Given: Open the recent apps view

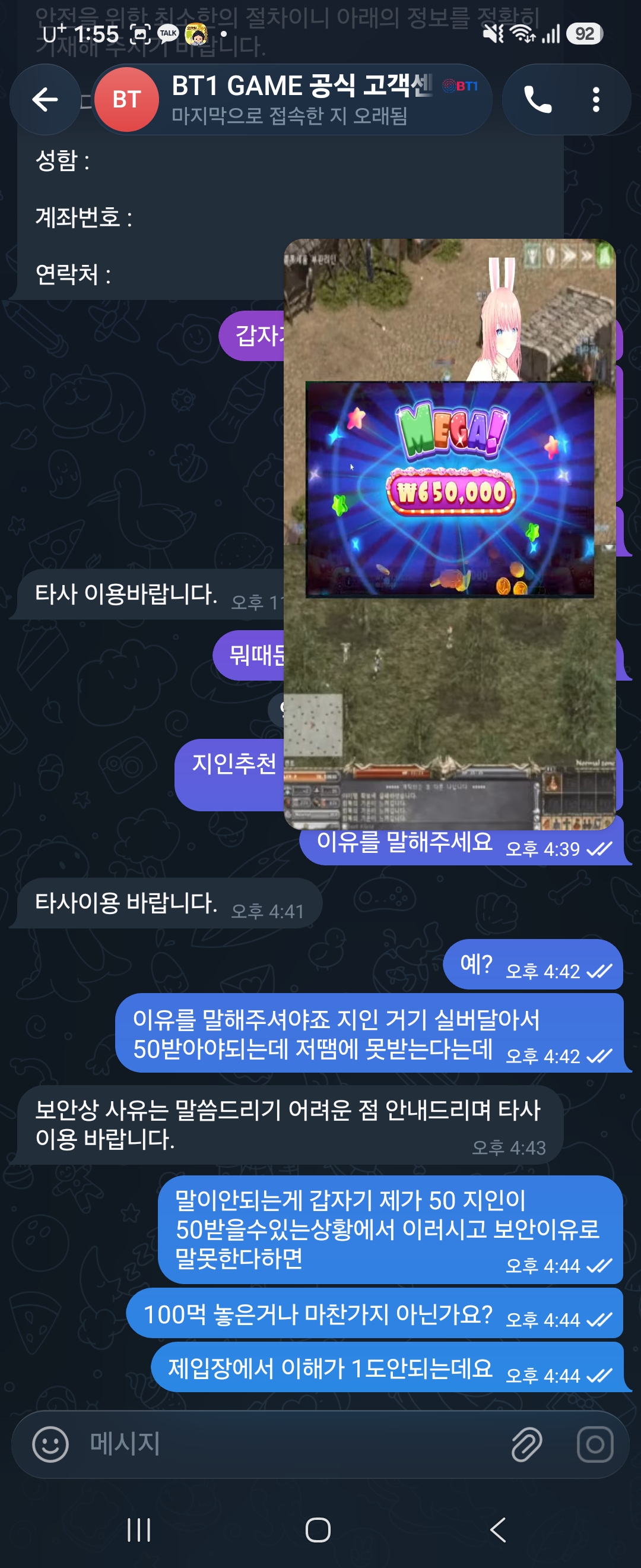Looking at the screenshot, I should [x=139, y=1529].
